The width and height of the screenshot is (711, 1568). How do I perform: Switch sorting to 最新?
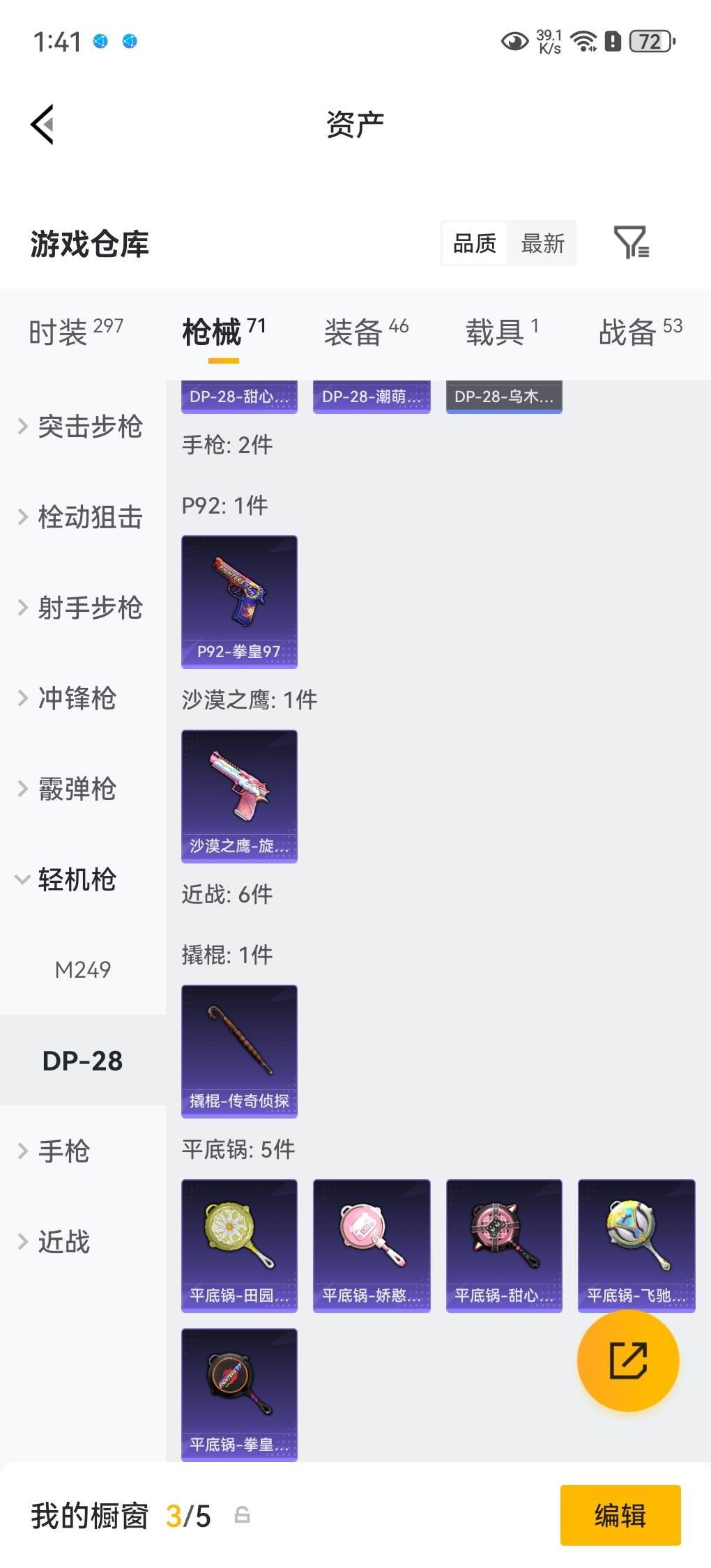(x=543, y=243)
